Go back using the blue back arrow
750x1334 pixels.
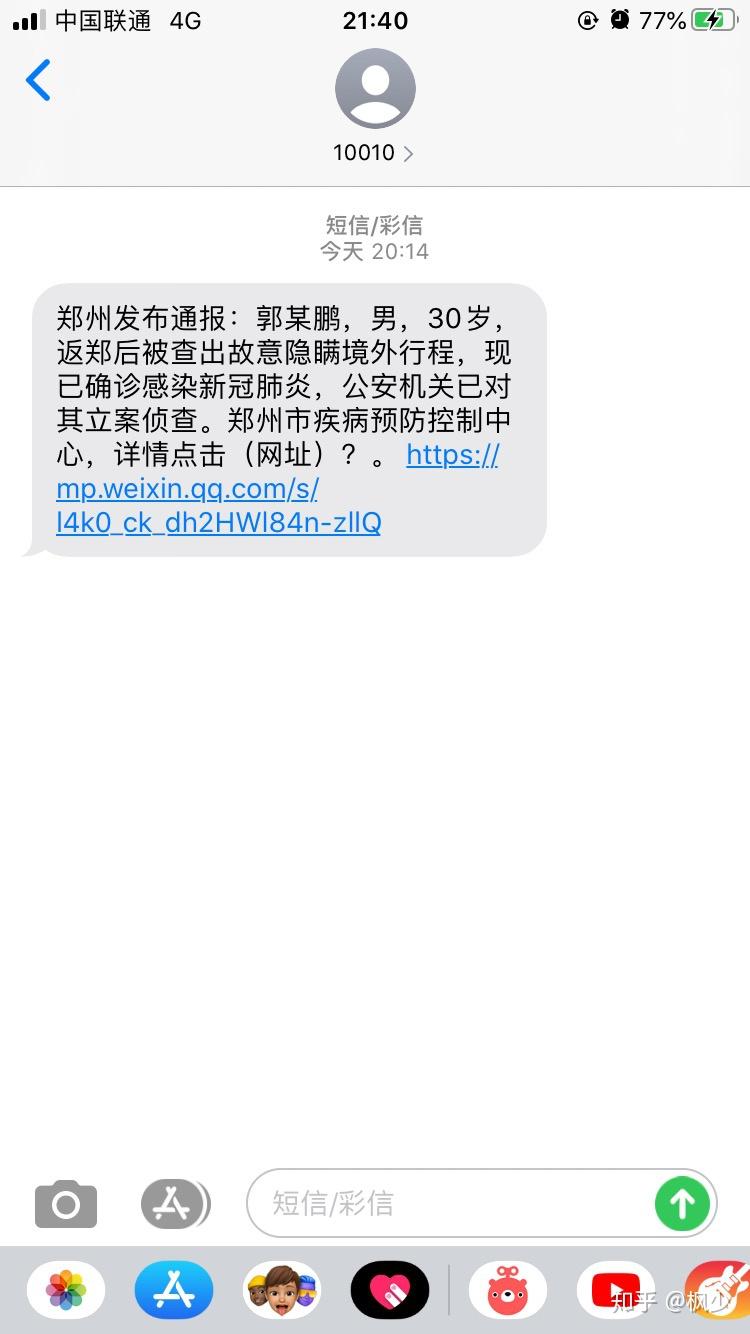click(38, 82)
